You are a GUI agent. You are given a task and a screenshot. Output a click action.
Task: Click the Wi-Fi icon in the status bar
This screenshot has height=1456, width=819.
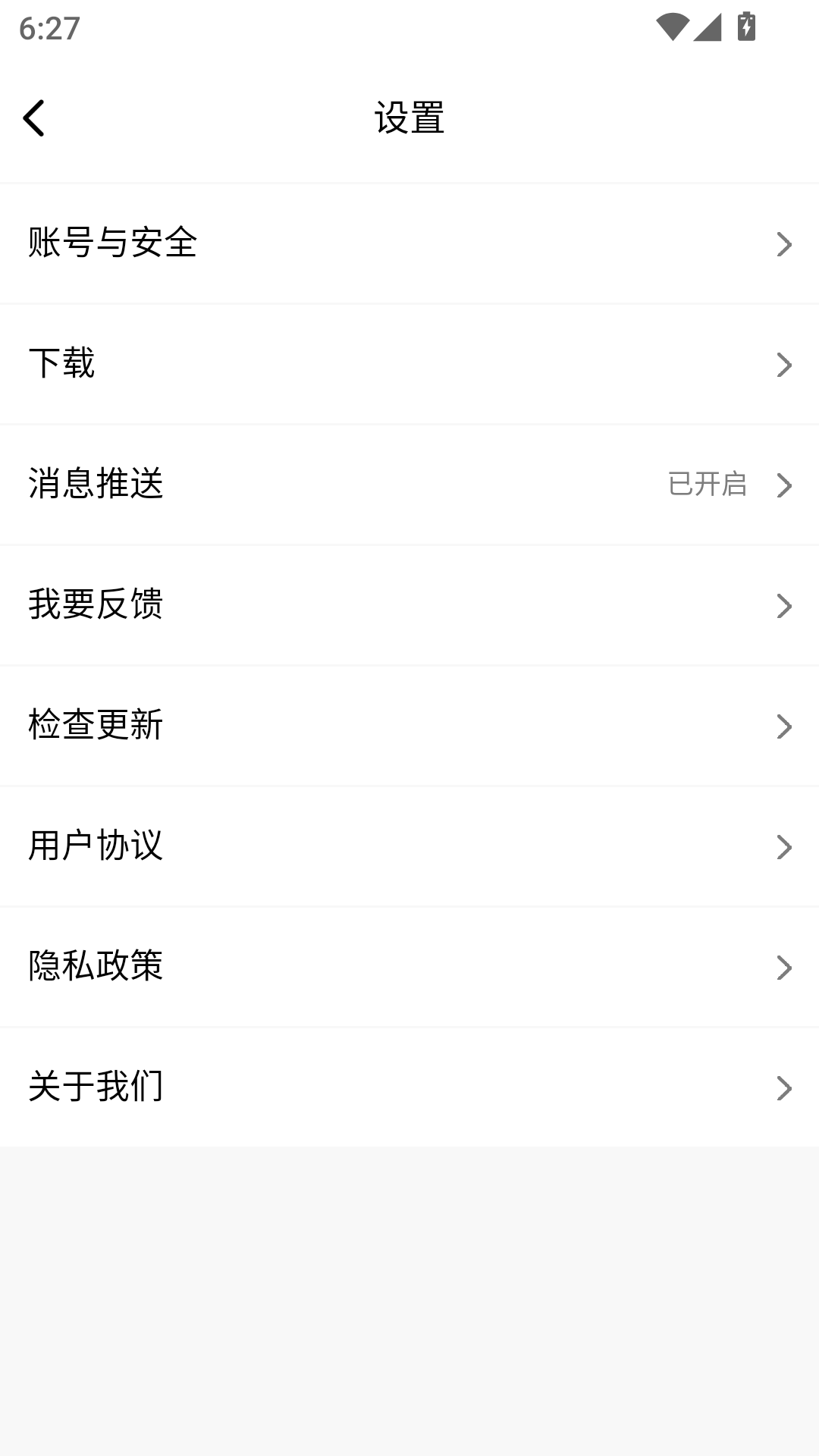(x=672, y=25)
